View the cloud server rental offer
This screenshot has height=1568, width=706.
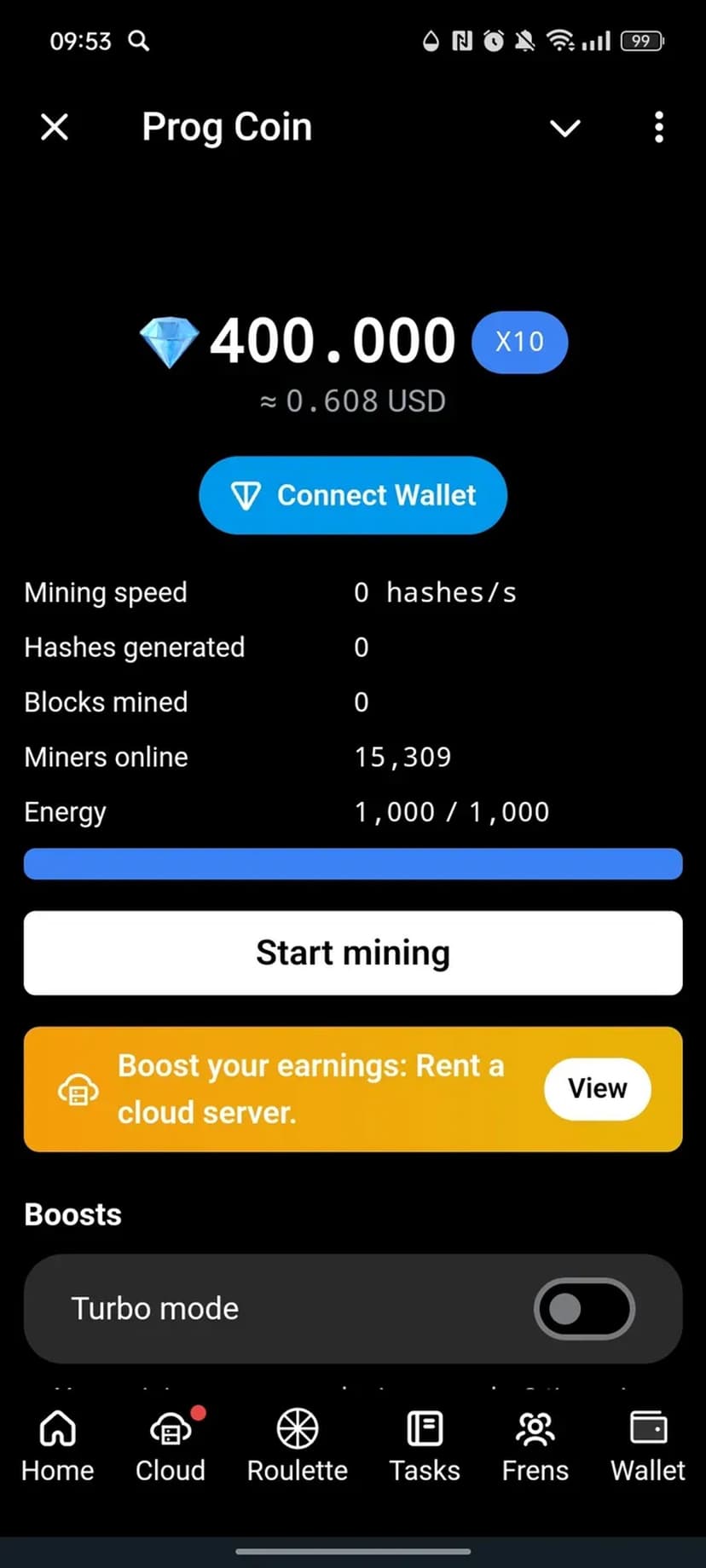pyautogui.click(x=597, y=1088)
